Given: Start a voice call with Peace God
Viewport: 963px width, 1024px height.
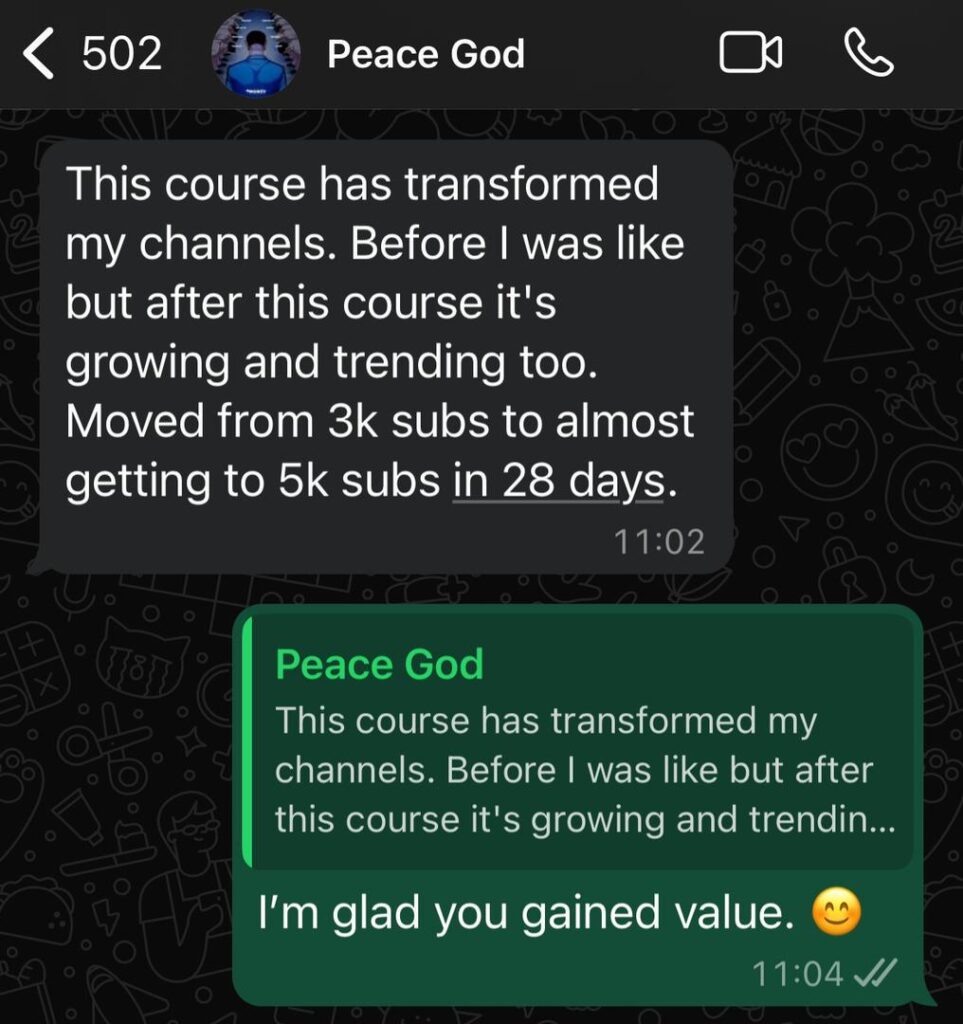Looking at the screenshot, I should (x=868, y=54).
